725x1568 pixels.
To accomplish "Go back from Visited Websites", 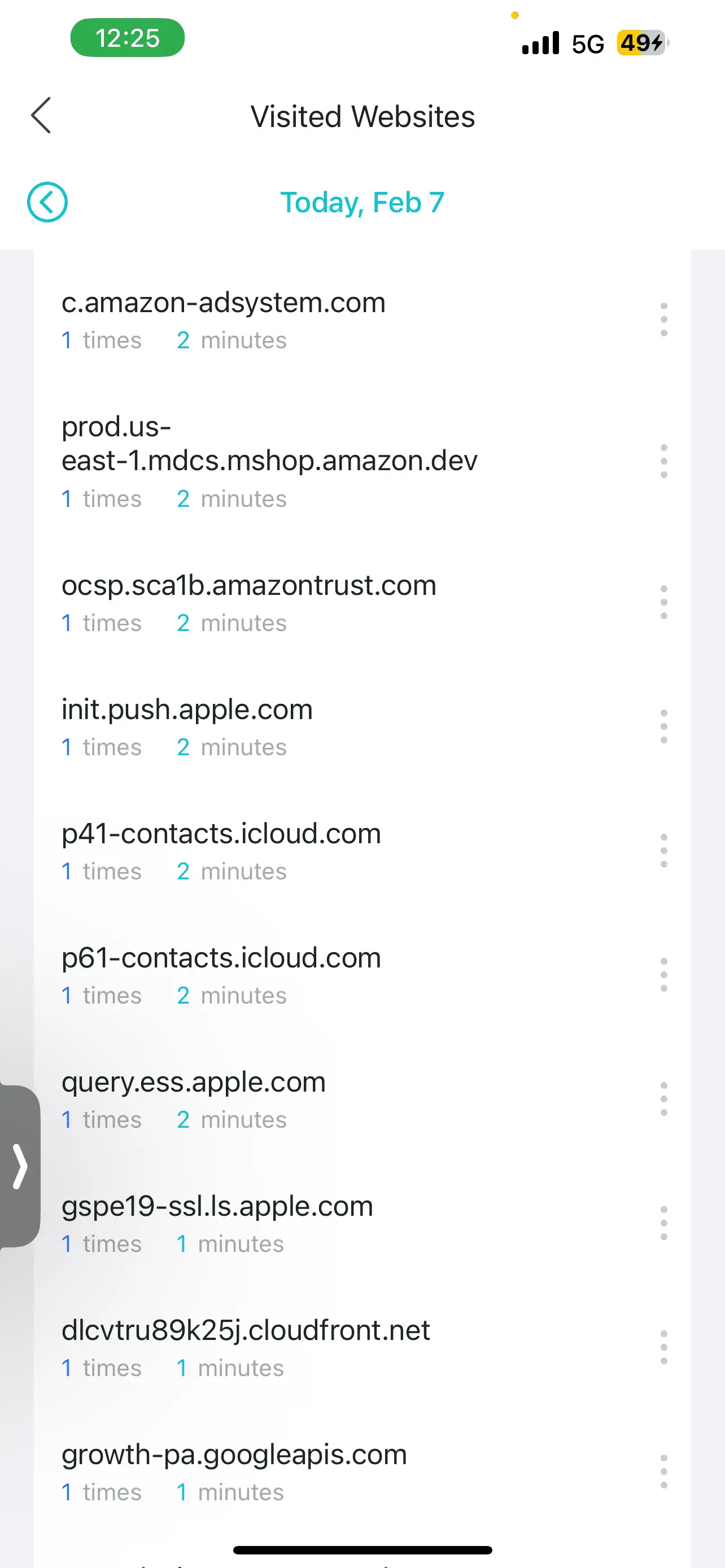I will pyautogui.click(x=41, y=116).
